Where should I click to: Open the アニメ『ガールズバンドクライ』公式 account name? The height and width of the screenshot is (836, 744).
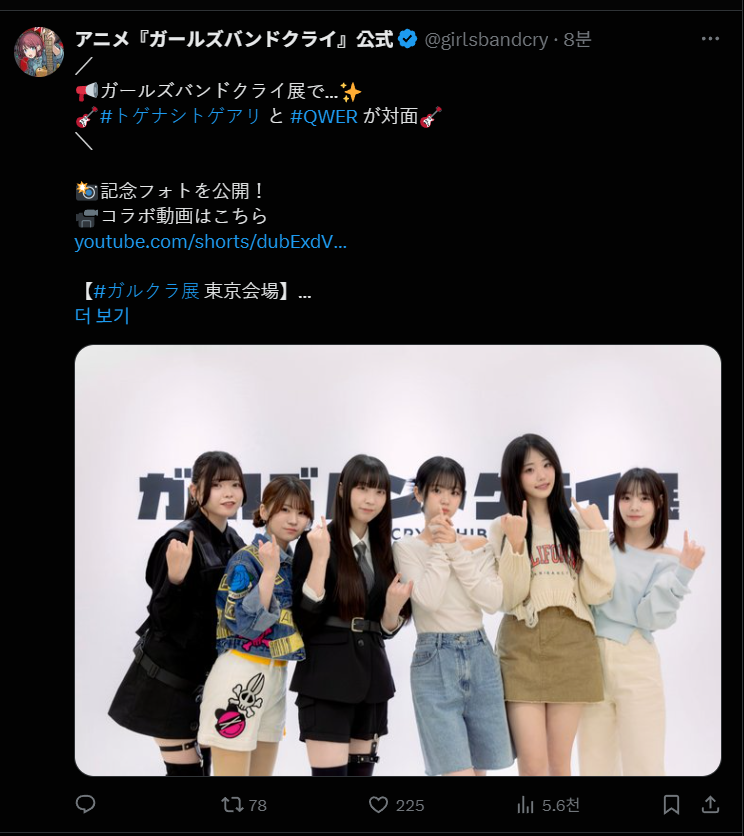(234, 39)
